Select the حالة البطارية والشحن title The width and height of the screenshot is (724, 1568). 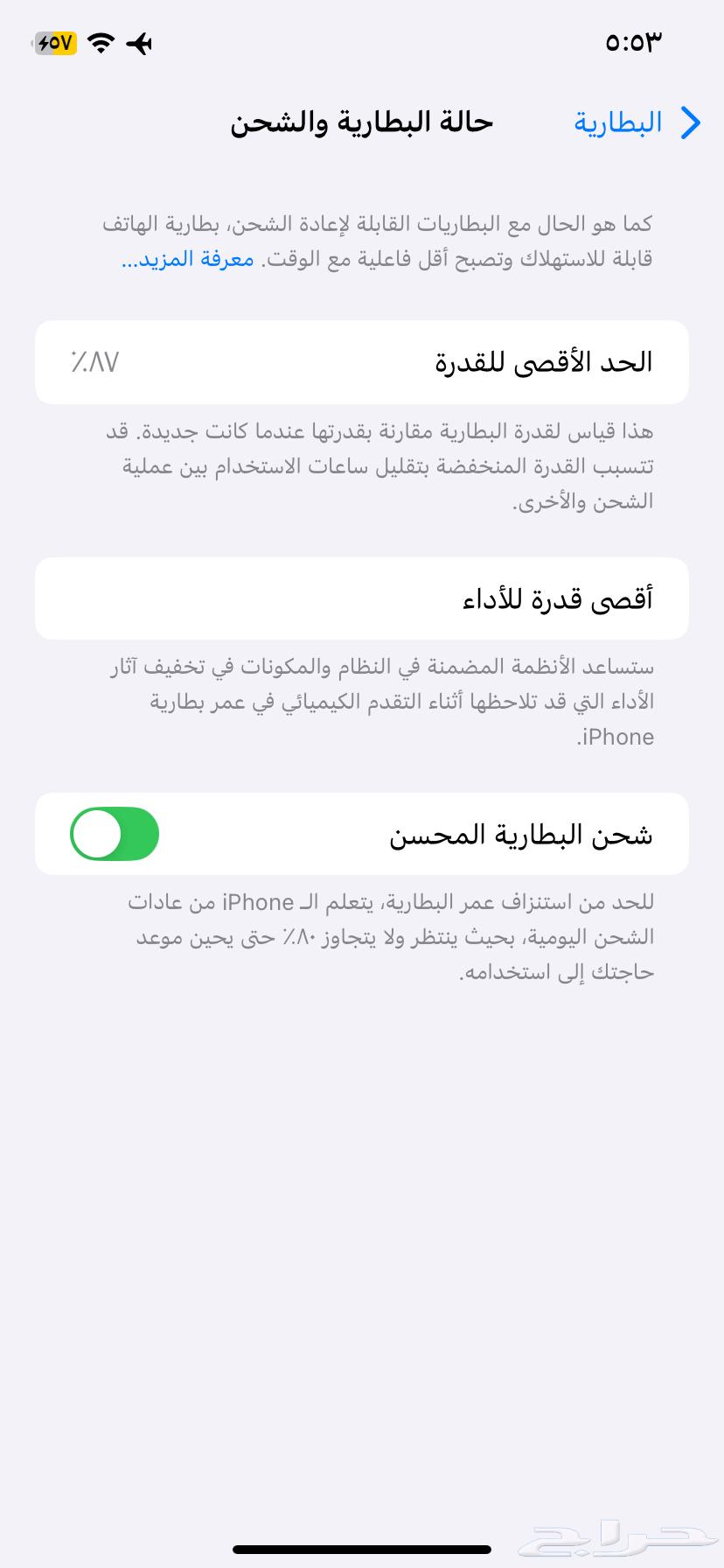pos(360,122)
